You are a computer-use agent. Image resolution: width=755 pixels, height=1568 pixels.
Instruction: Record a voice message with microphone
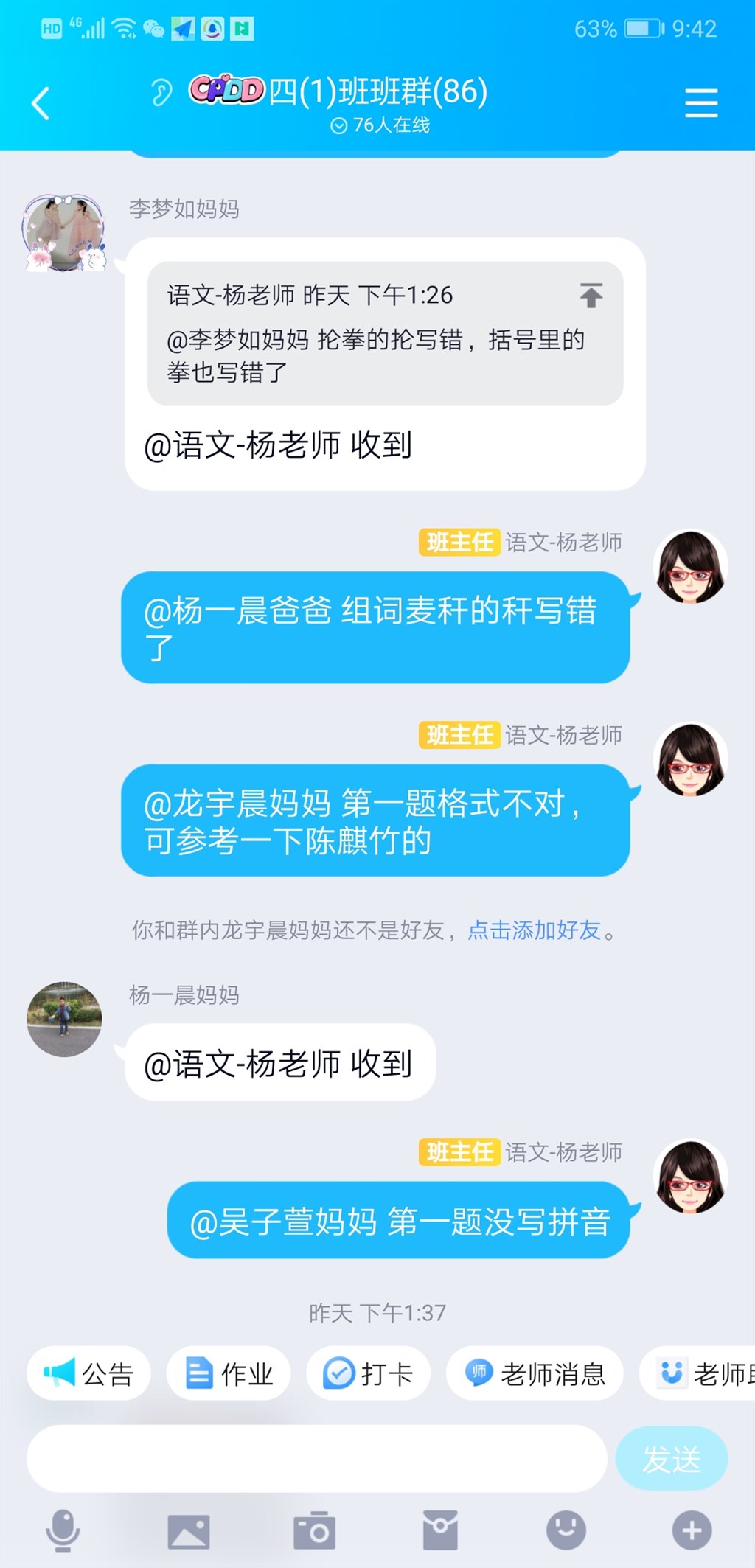pos(63,1530)
